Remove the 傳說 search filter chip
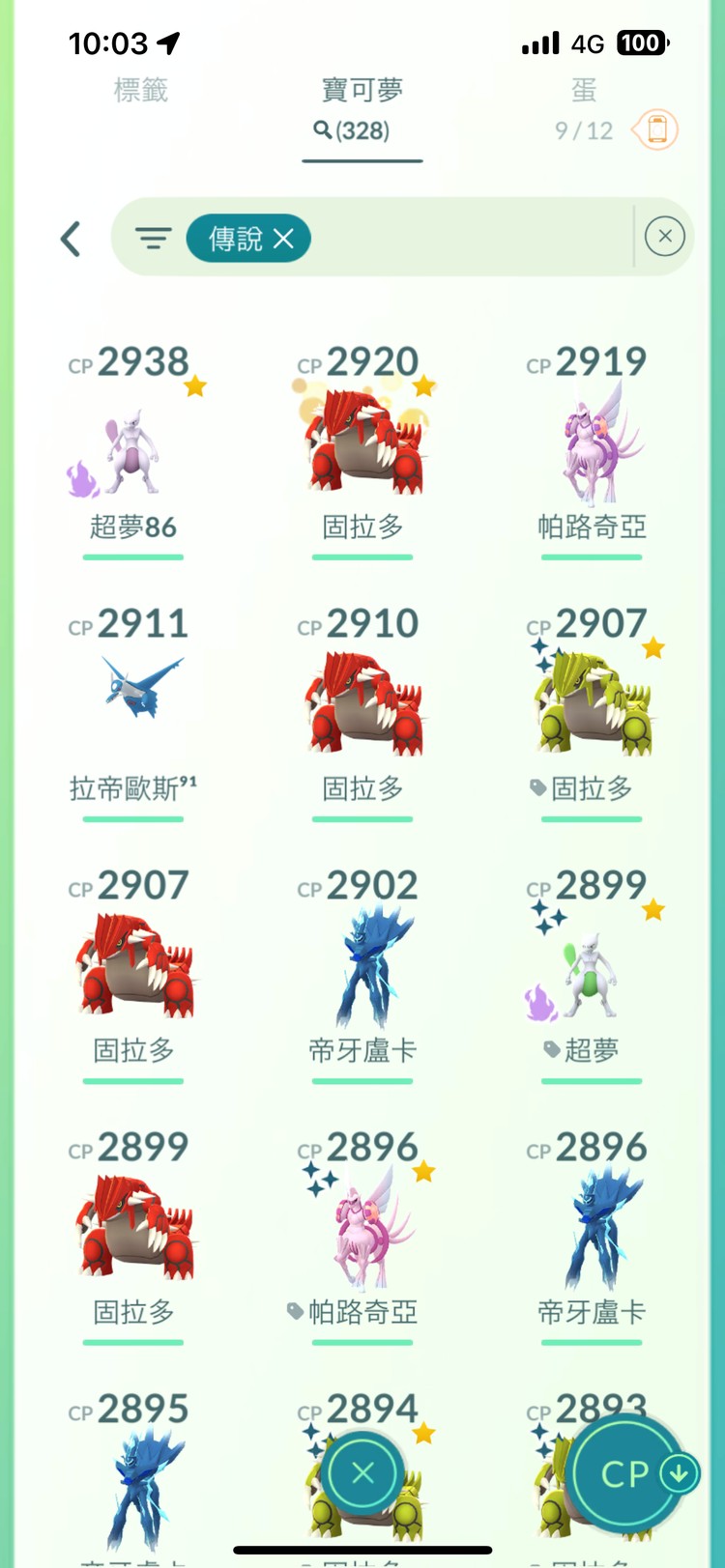This screenshot has height=1568, width=725. 283,238
